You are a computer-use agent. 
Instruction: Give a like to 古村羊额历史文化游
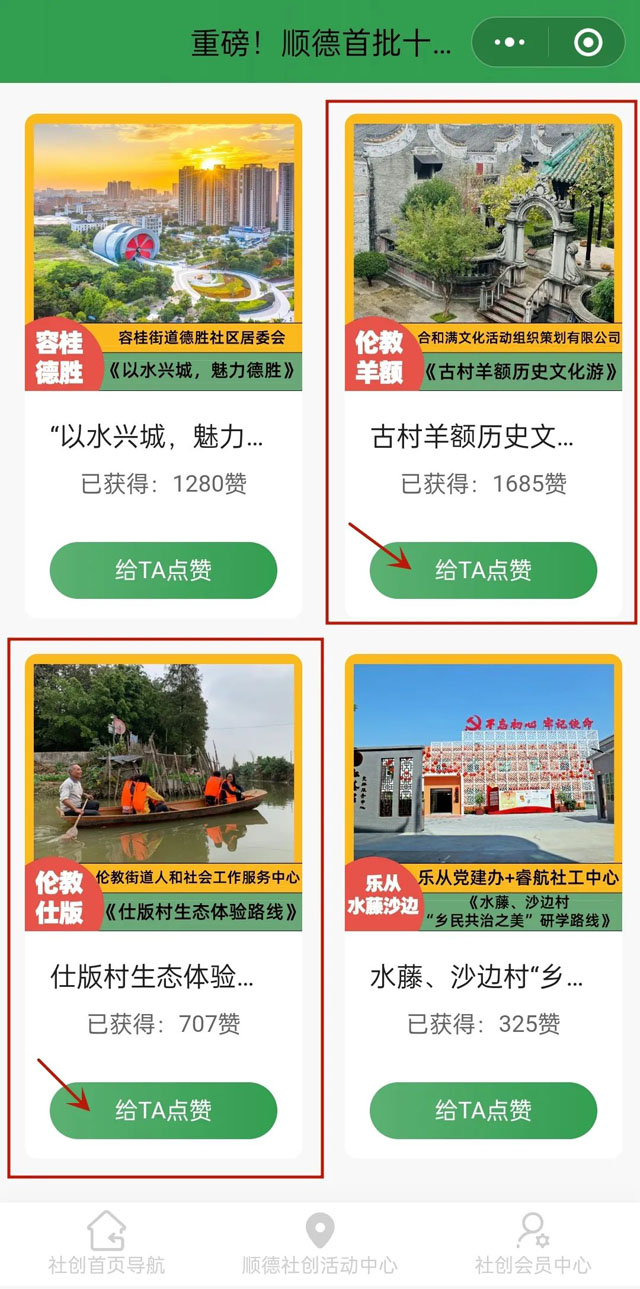pos(483,570)
